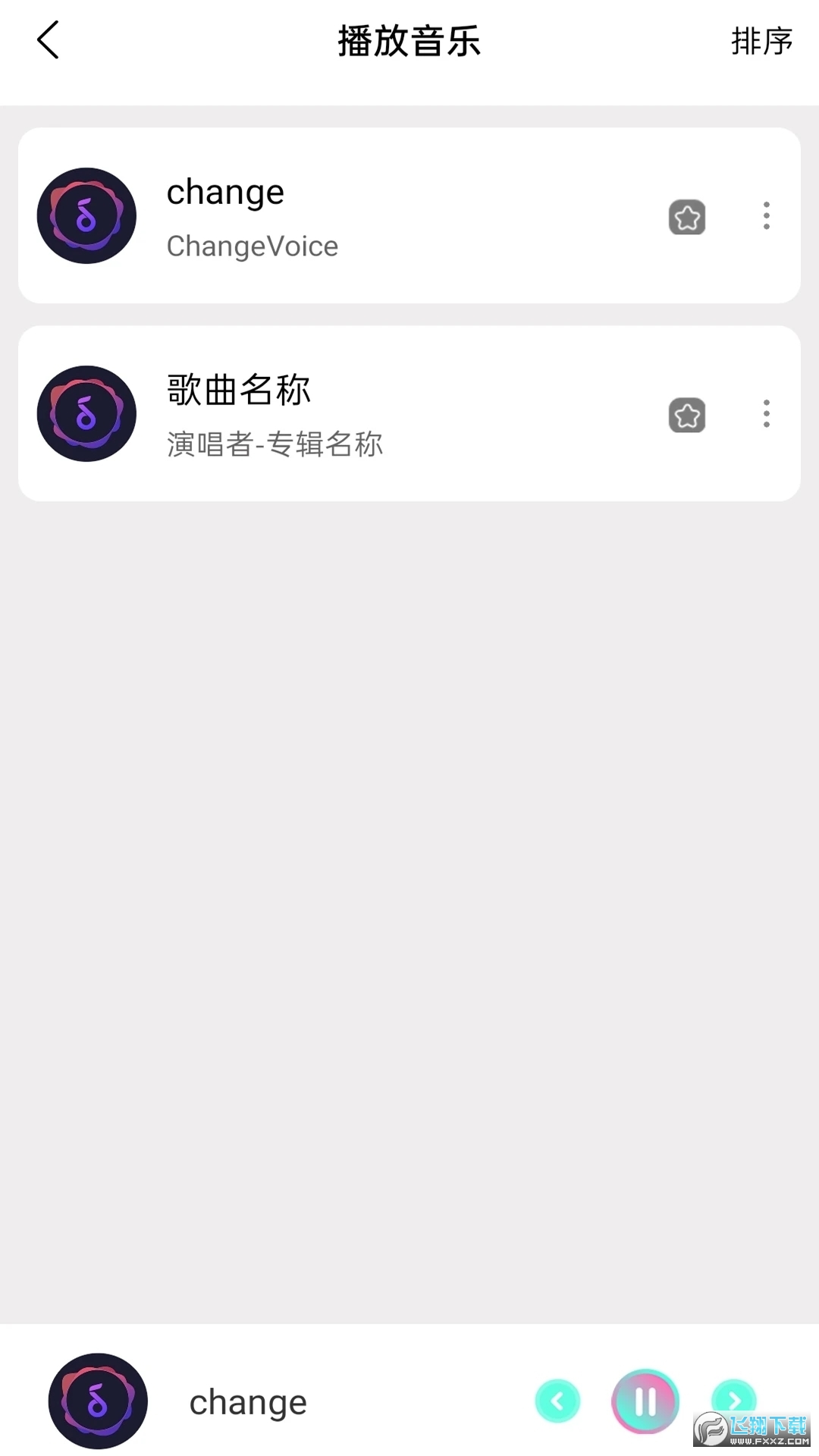Expand options menu of the change card
The image size is (819, 1456).
pyautogui.click(x=766, y=216)
